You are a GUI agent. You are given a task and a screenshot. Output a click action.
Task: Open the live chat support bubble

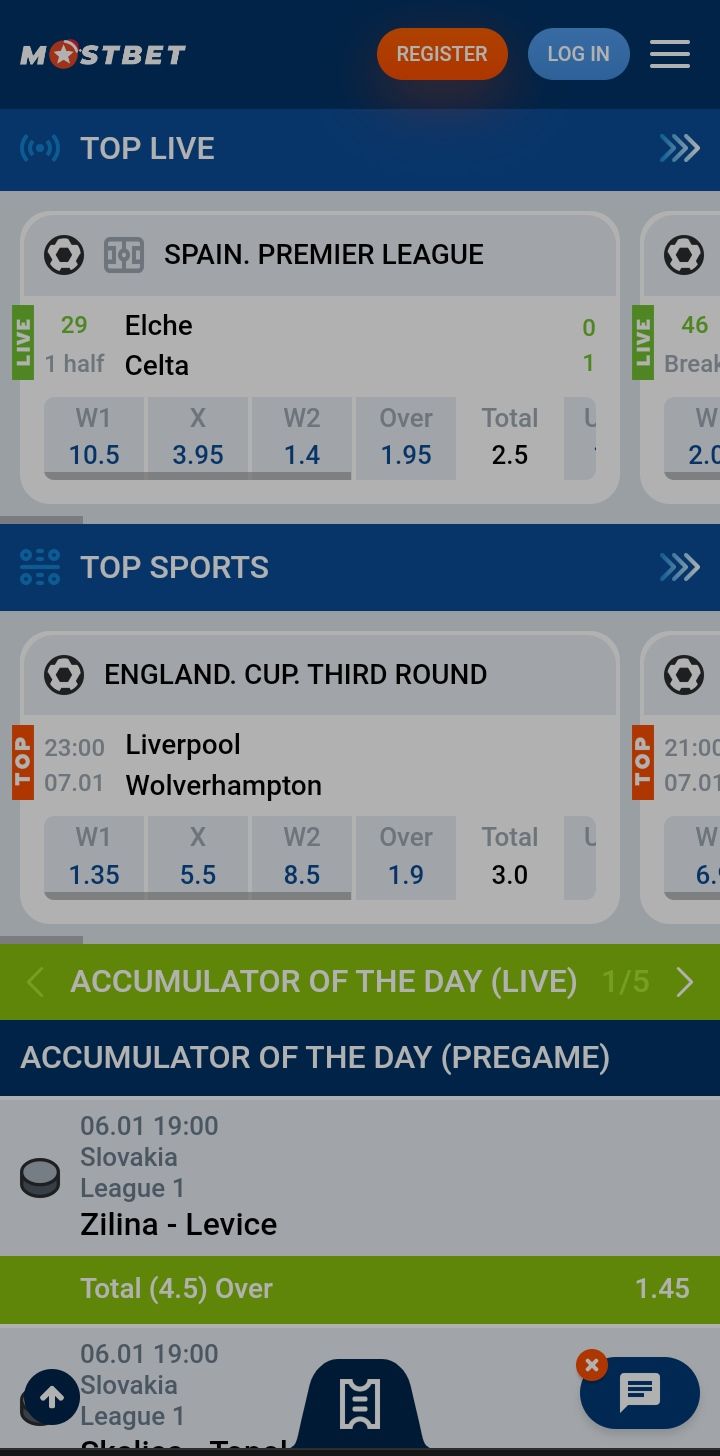tap(640, 1392)
